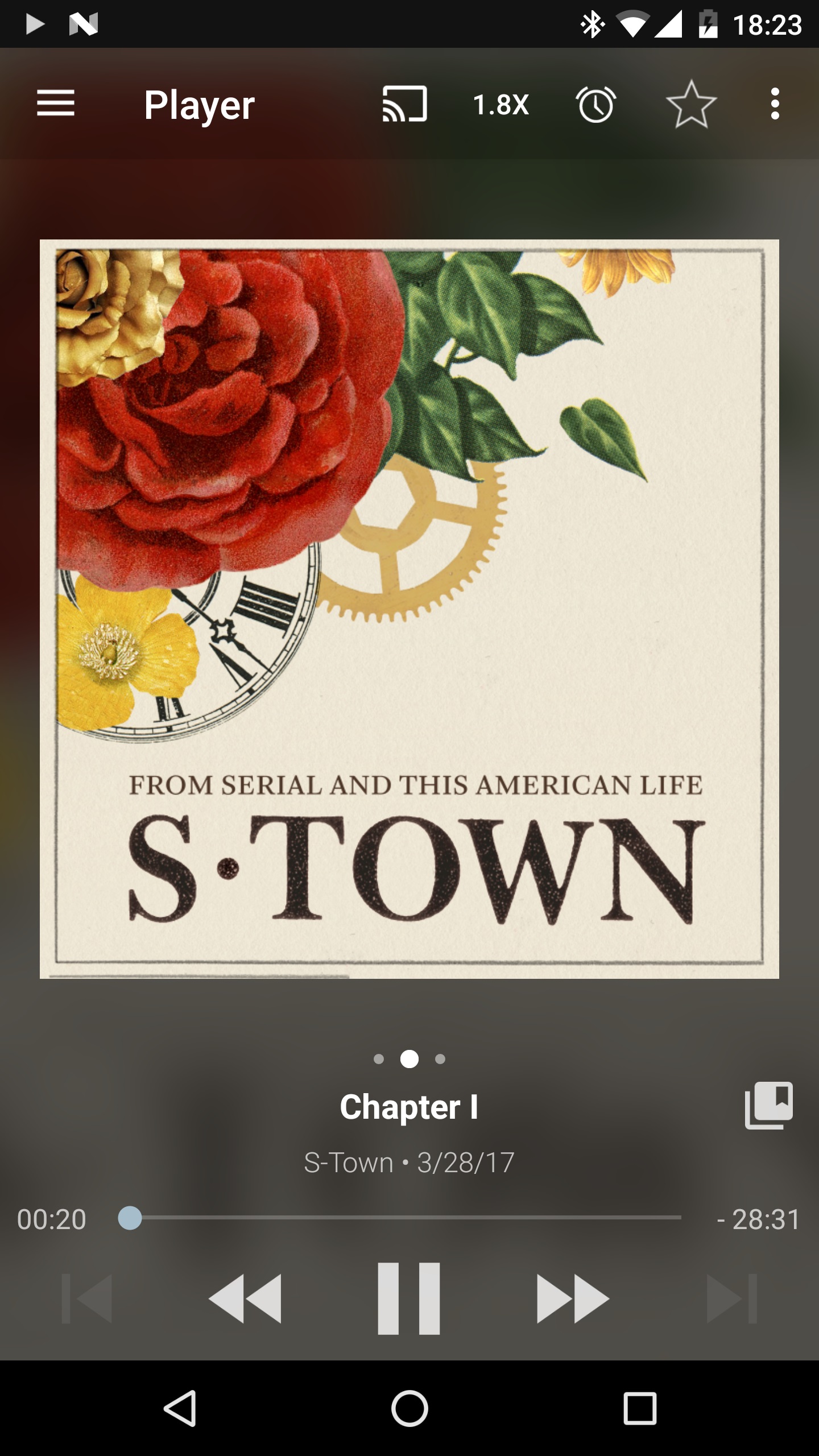
Task: Go back with system back button
Action: point(180,1409)
